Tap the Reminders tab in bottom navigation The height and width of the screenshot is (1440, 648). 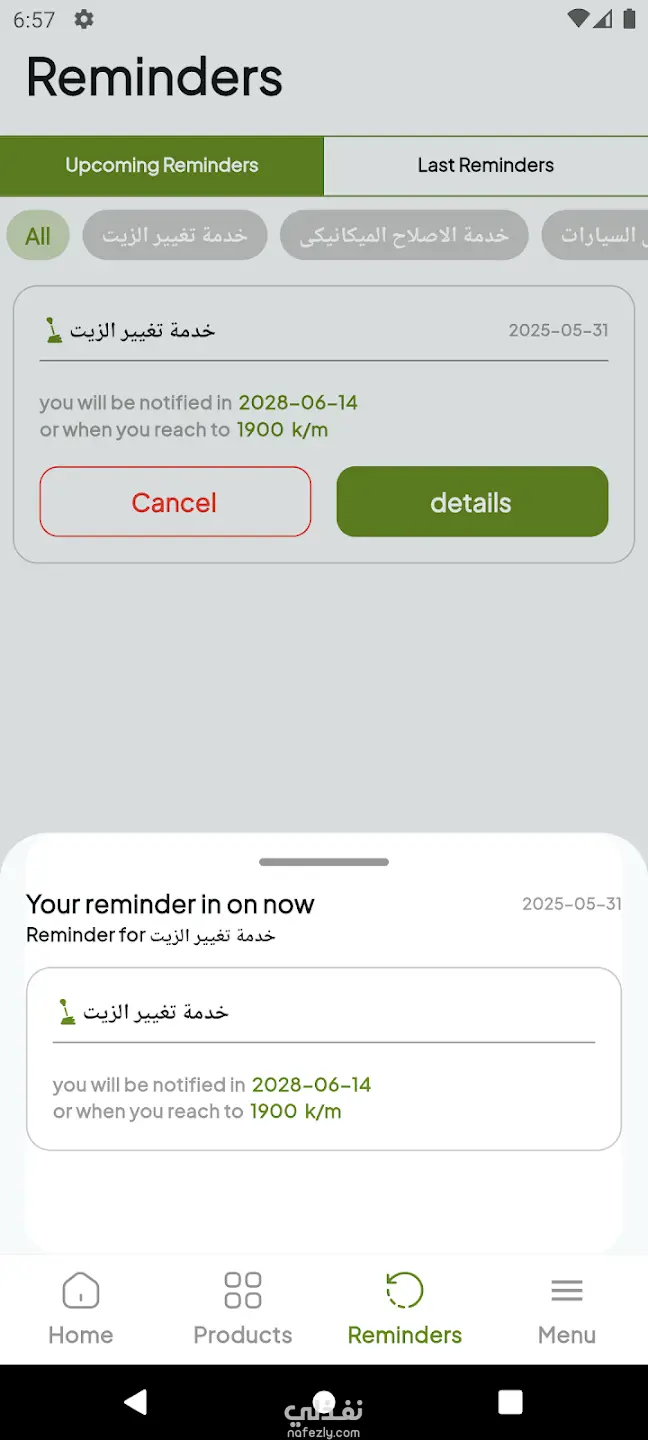405,1308
